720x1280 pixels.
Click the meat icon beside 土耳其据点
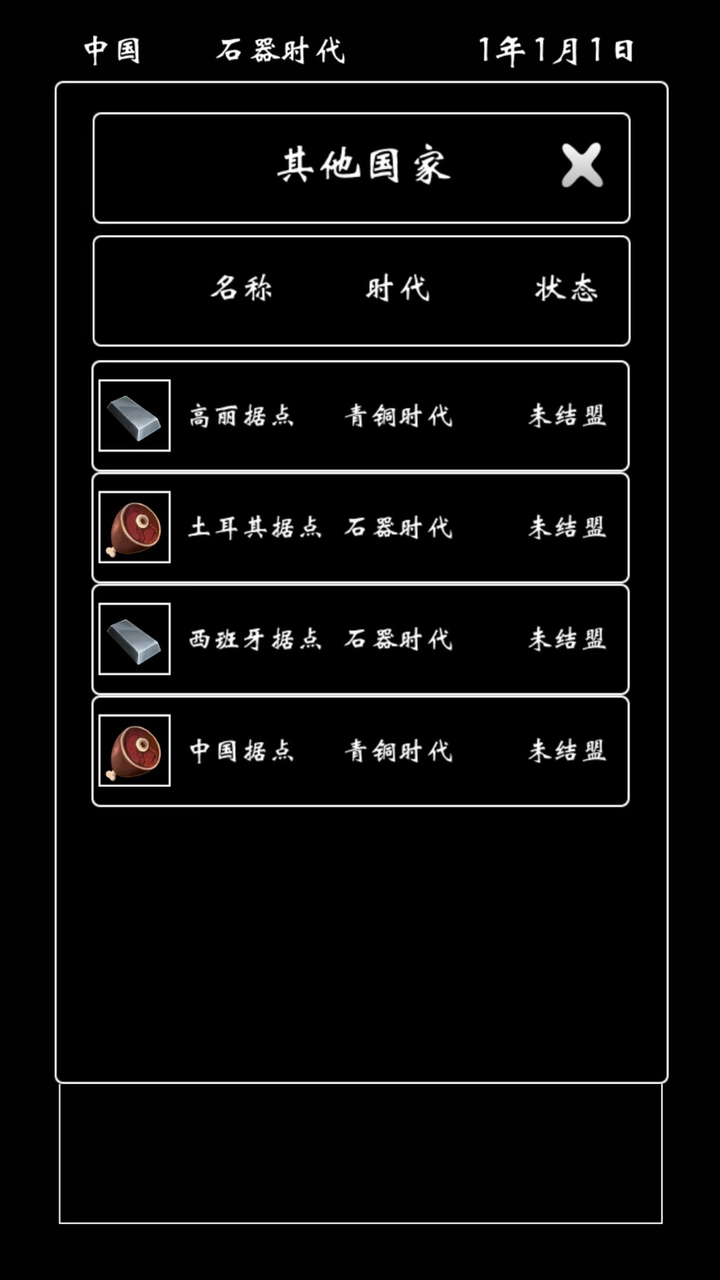[133, 528]
